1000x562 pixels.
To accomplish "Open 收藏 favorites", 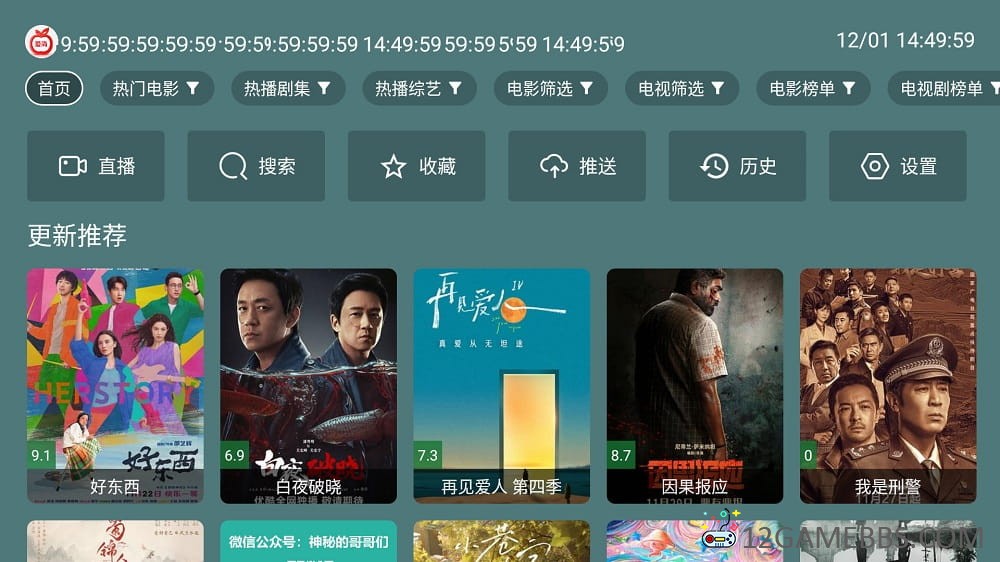I will 417,166.
